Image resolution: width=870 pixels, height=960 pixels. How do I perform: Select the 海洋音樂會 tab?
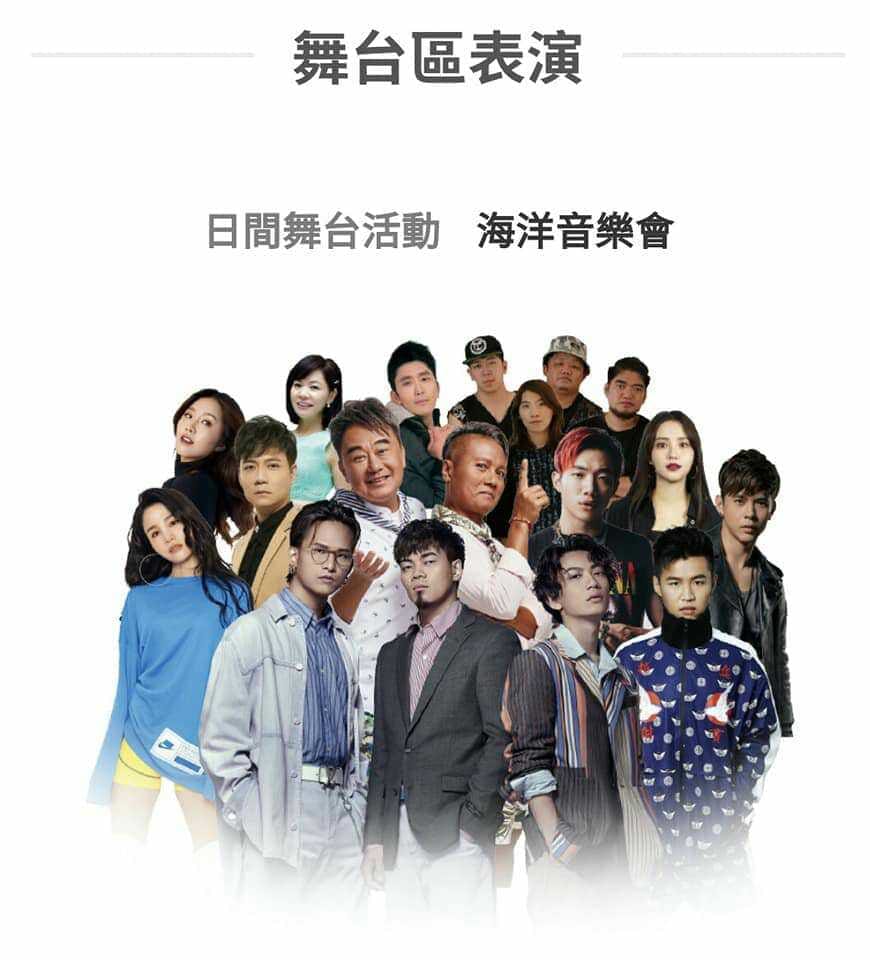click(x=575, y=231)
